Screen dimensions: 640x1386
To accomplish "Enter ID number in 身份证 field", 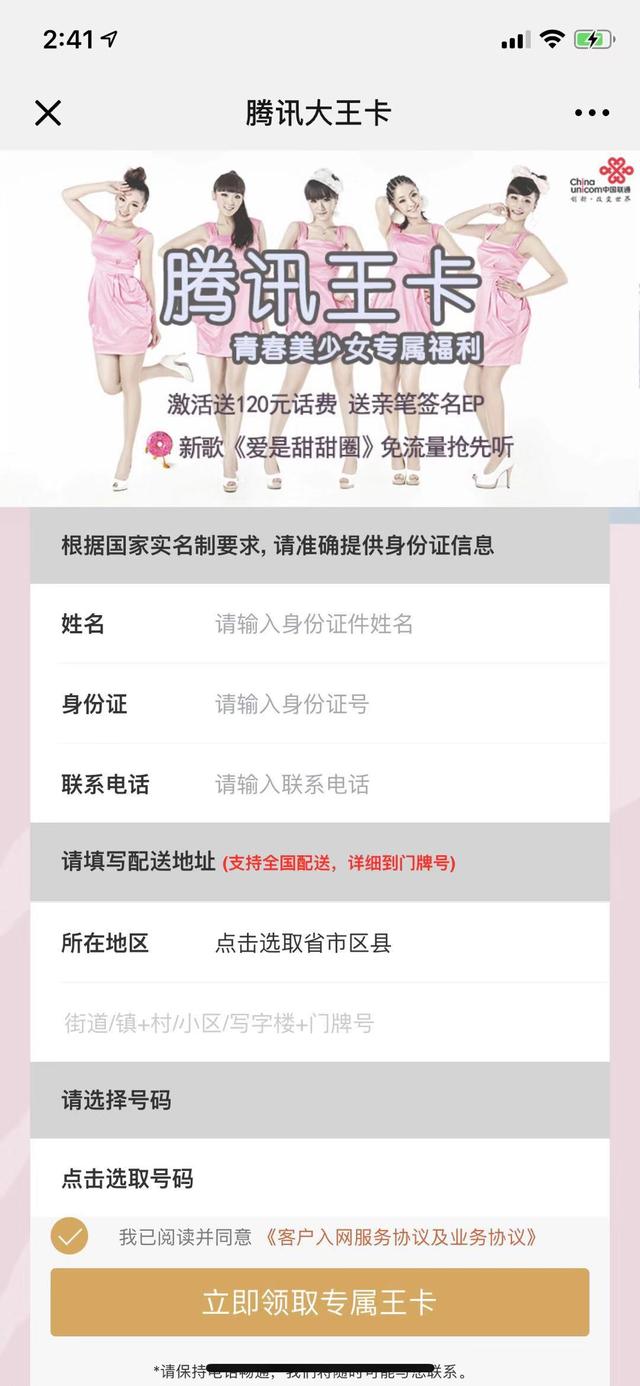I will [400, 704].
